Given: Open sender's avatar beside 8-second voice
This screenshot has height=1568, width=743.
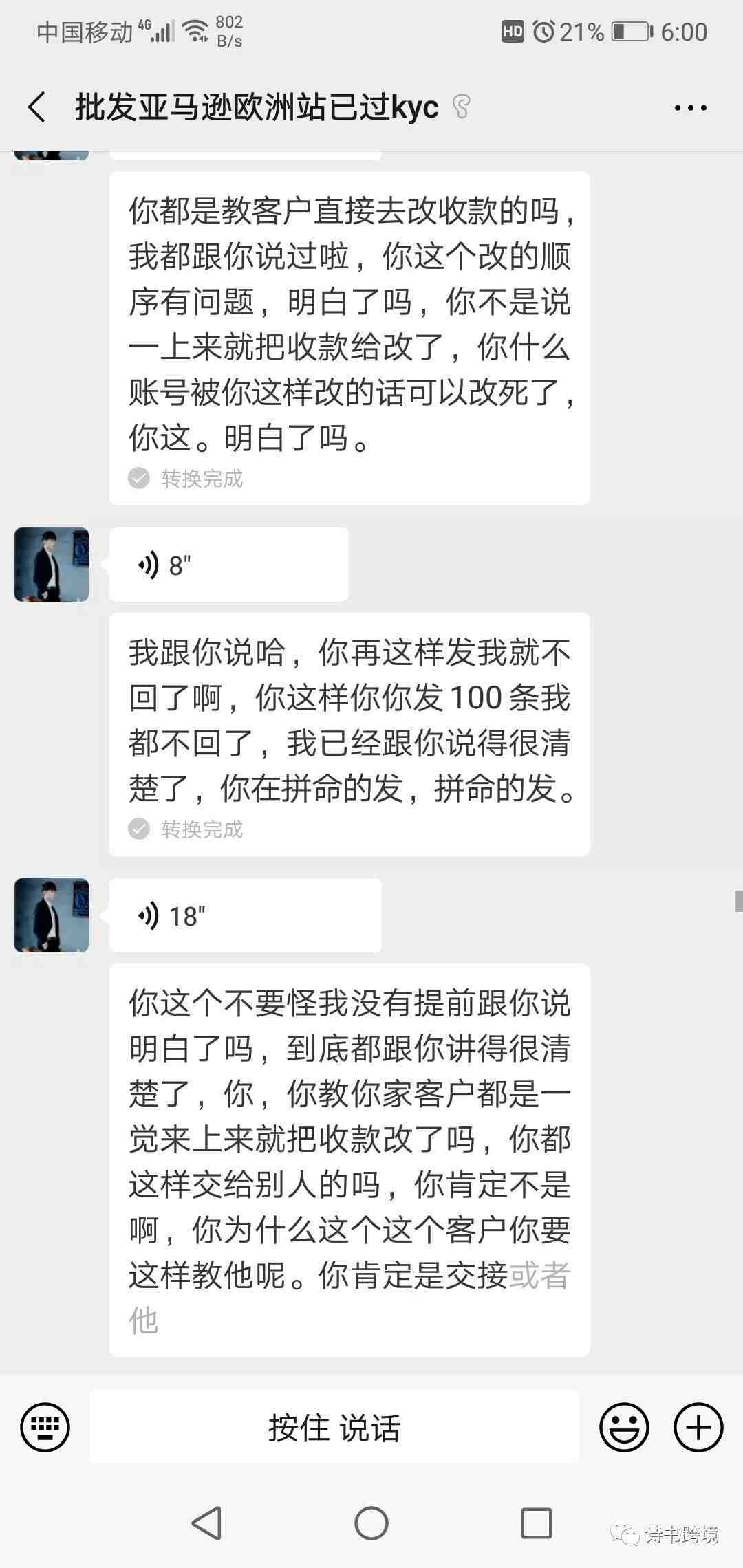Looking at the screenshot, I should tap(52, 565).
